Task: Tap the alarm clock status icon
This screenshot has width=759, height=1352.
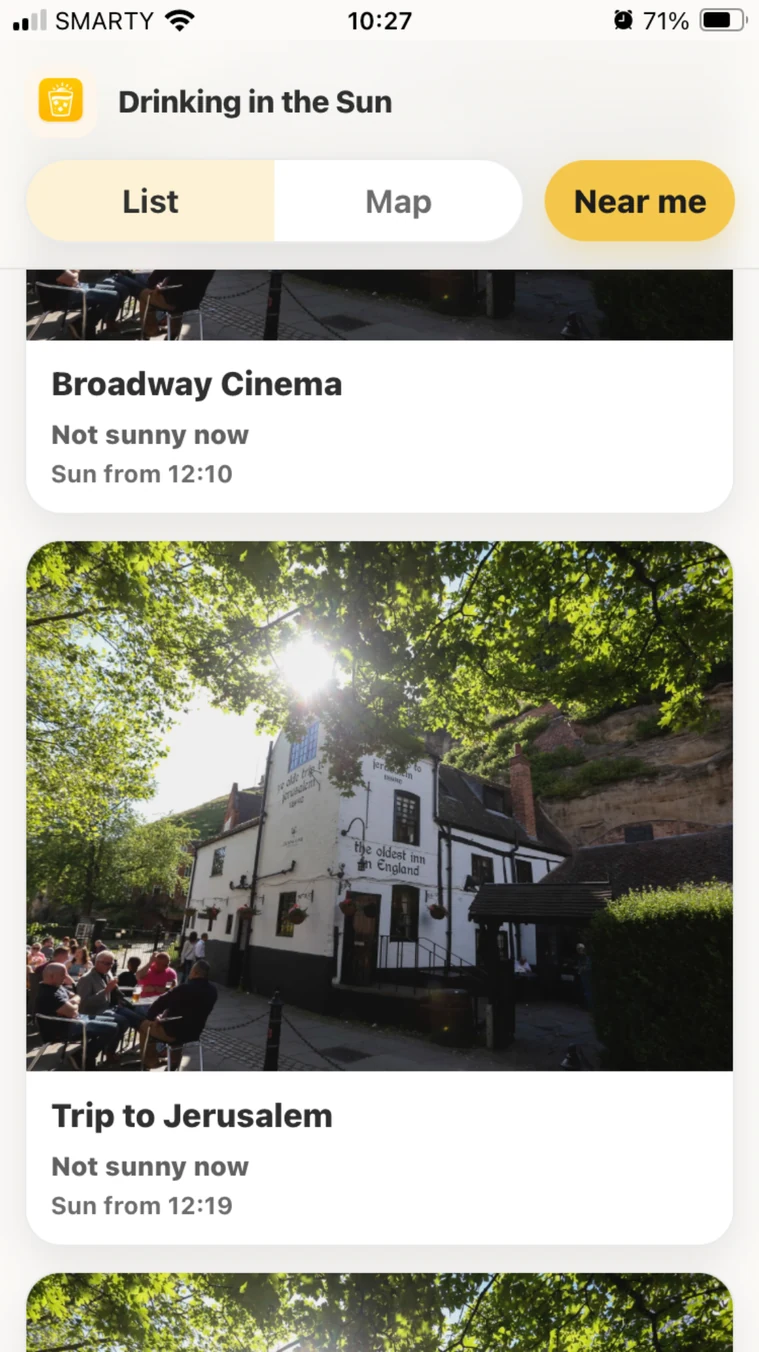Action: pyautogui.click(x=622, y=19)
